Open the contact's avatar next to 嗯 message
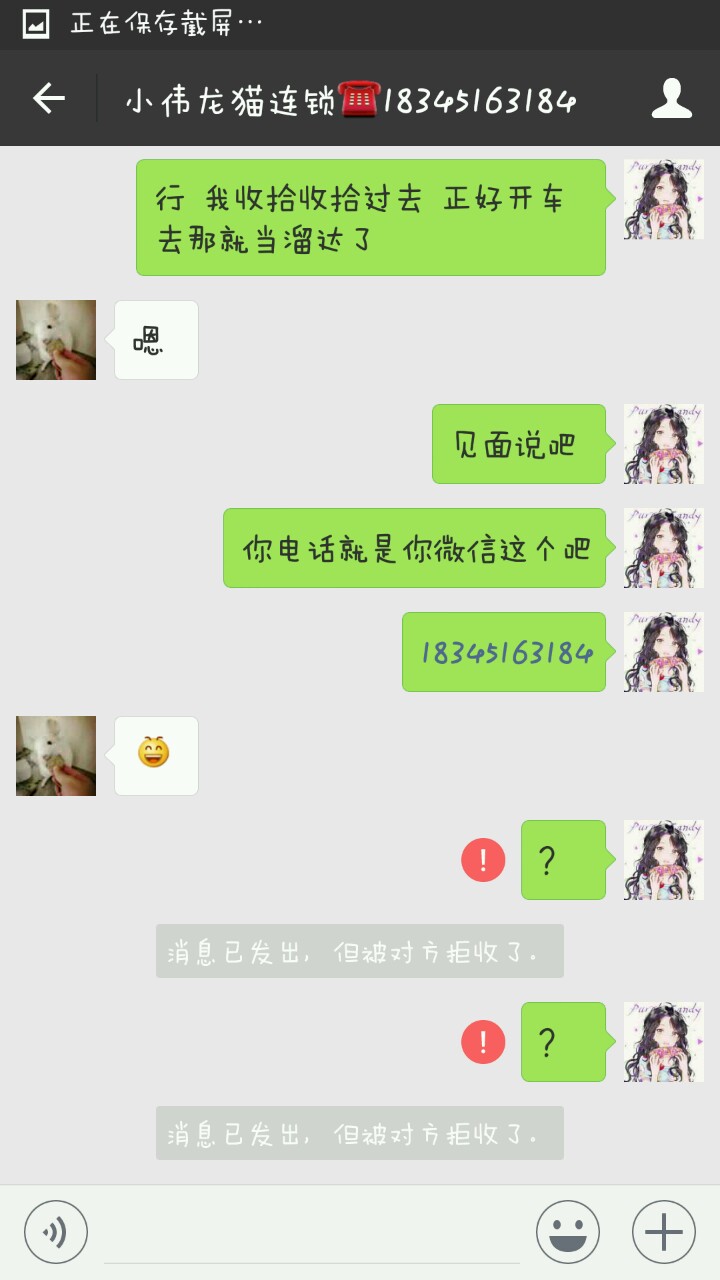The width and height of the screenshot is (720, 1280). pyautogui.click(x=56, y=340)
